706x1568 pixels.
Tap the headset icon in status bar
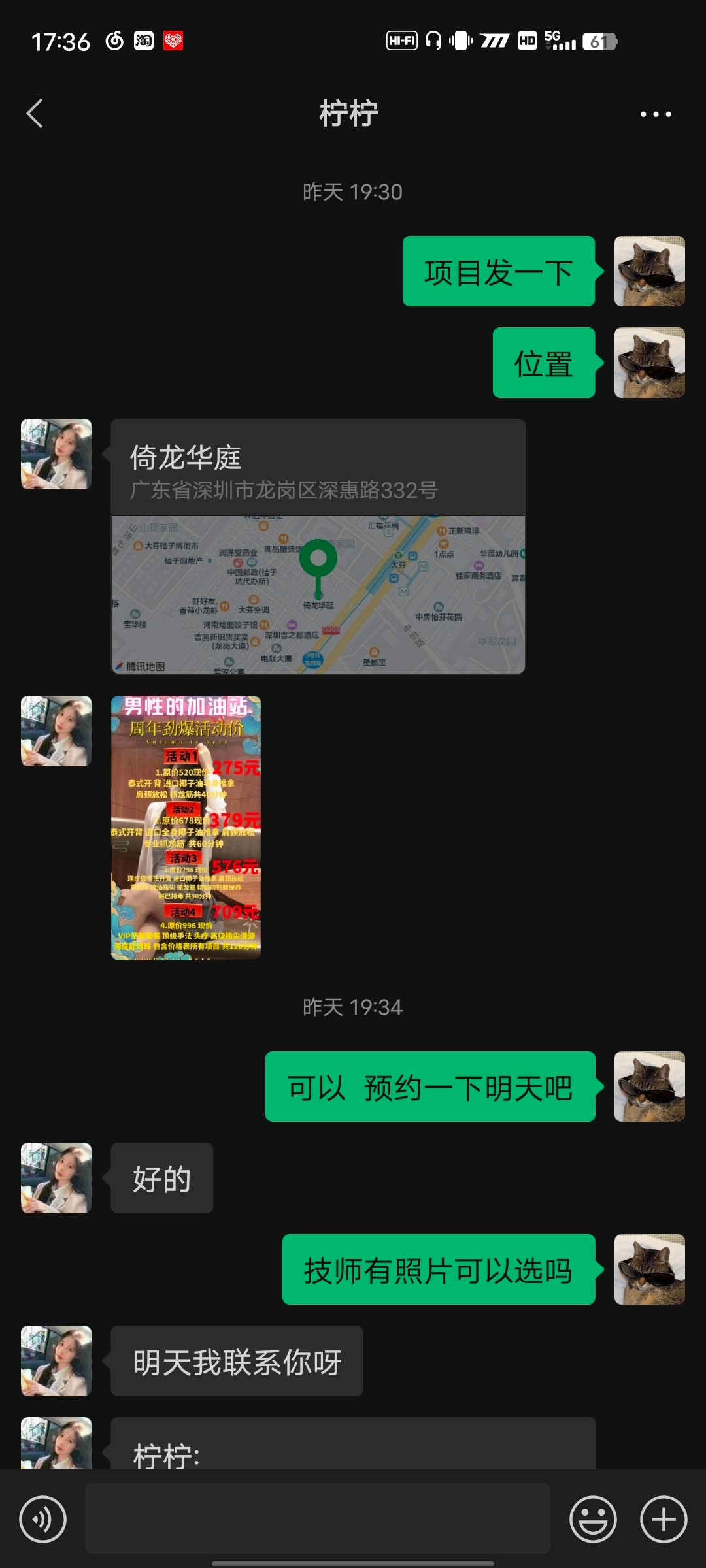(x=433, y=41)
